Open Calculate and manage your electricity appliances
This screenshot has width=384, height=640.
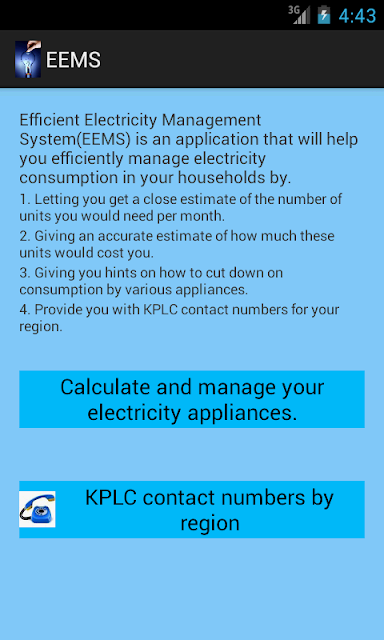point(192,399)
